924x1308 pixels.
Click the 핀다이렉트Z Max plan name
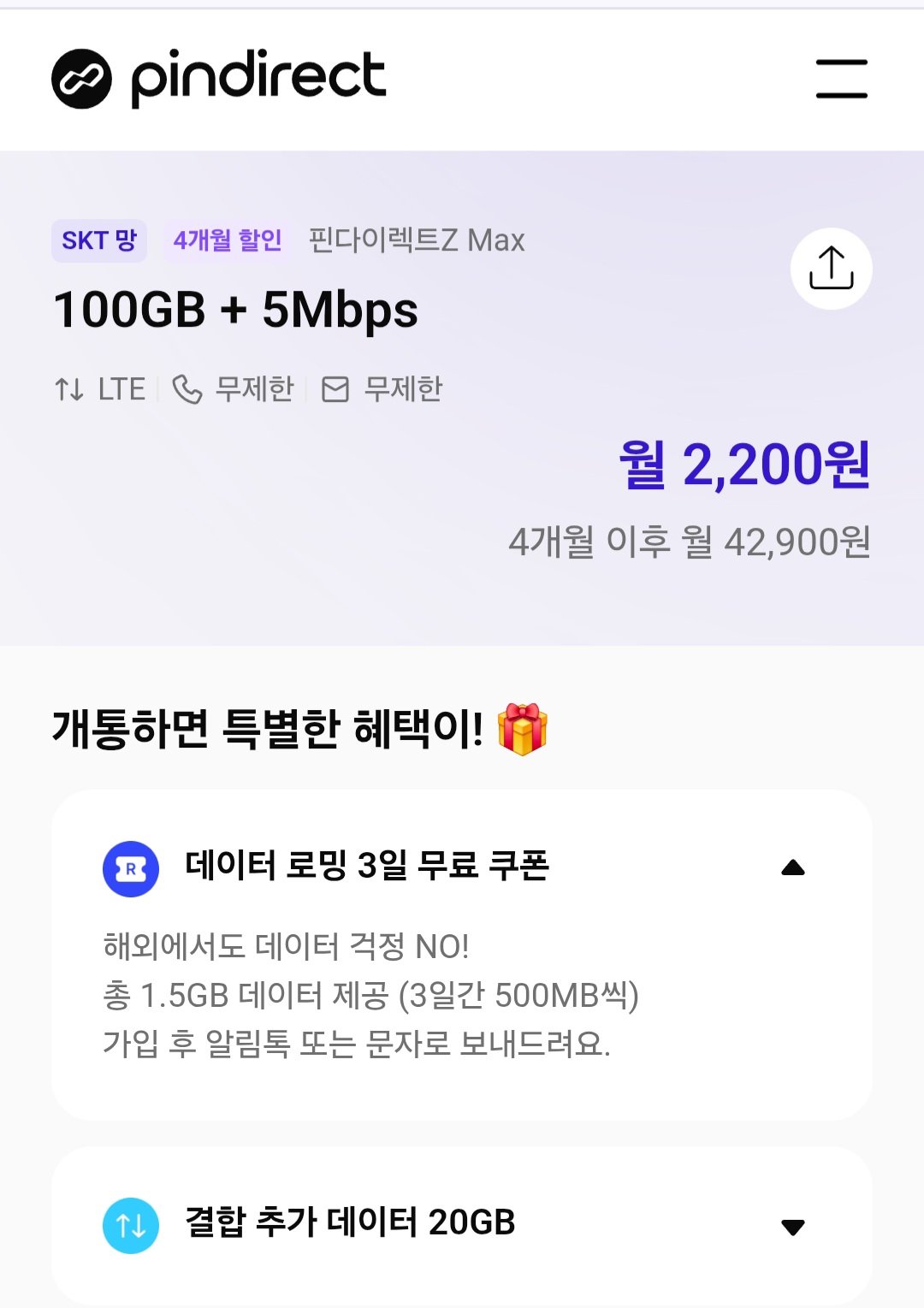416,242
